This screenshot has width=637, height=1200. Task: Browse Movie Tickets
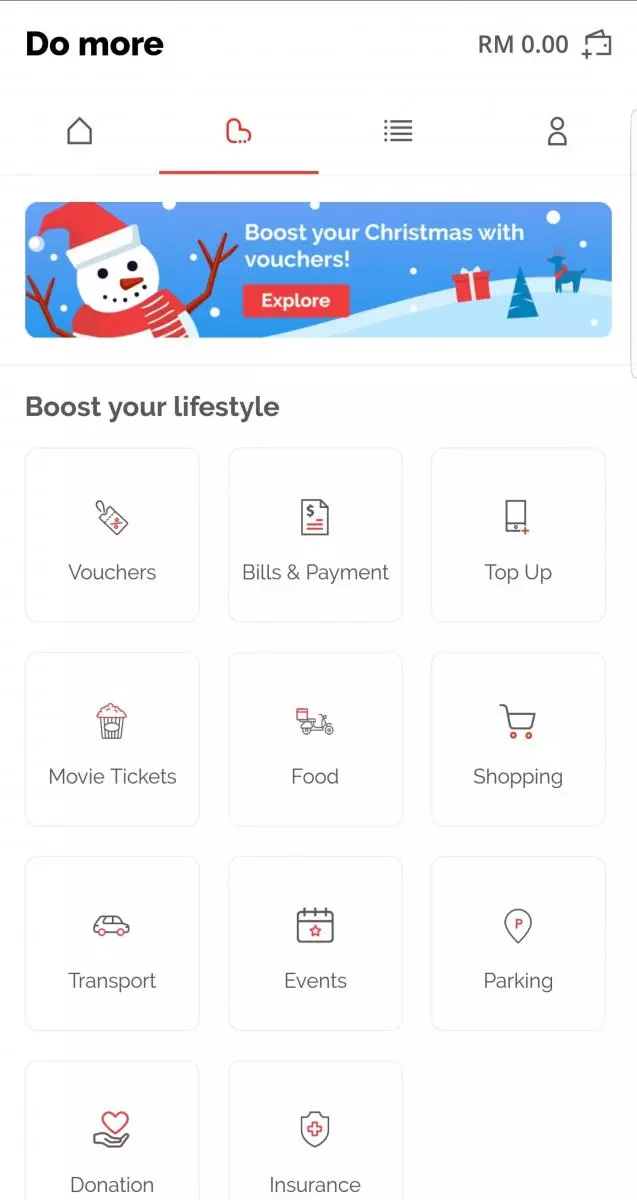point(112,740)
